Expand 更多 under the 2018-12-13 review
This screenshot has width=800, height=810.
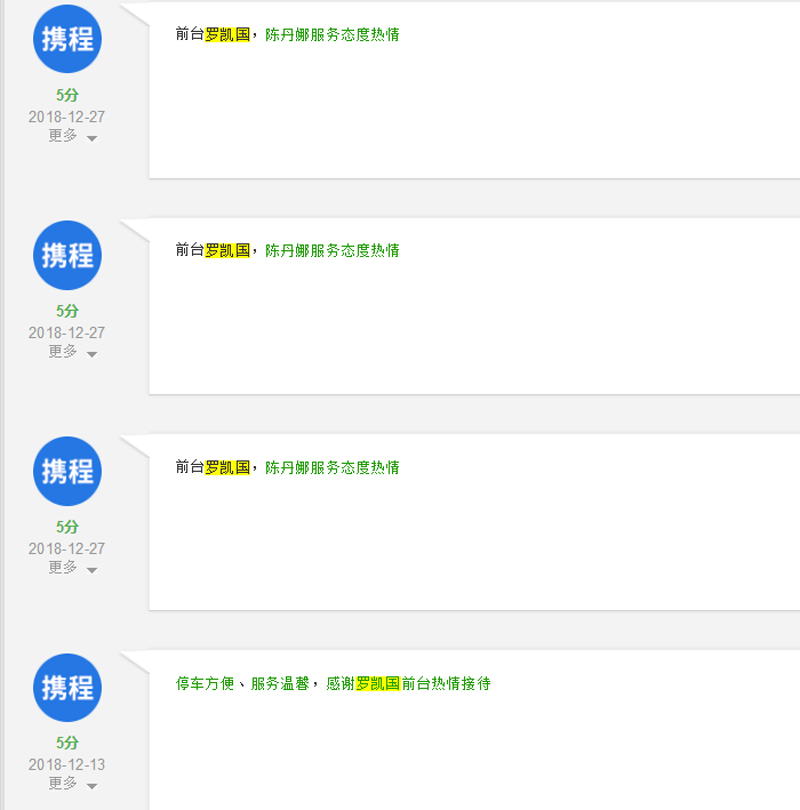tap(73, 784)
